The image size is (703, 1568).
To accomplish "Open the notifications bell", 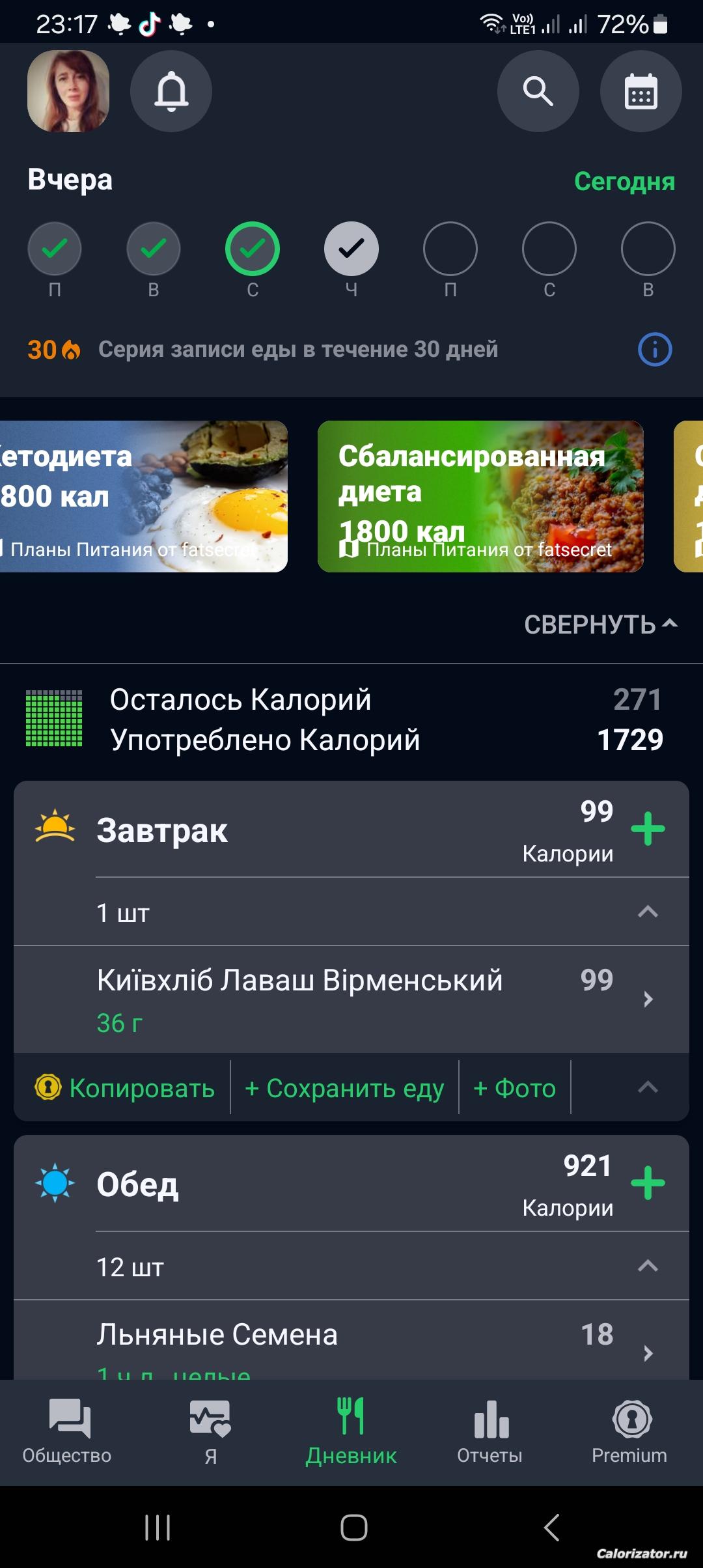I will (171, 91).
